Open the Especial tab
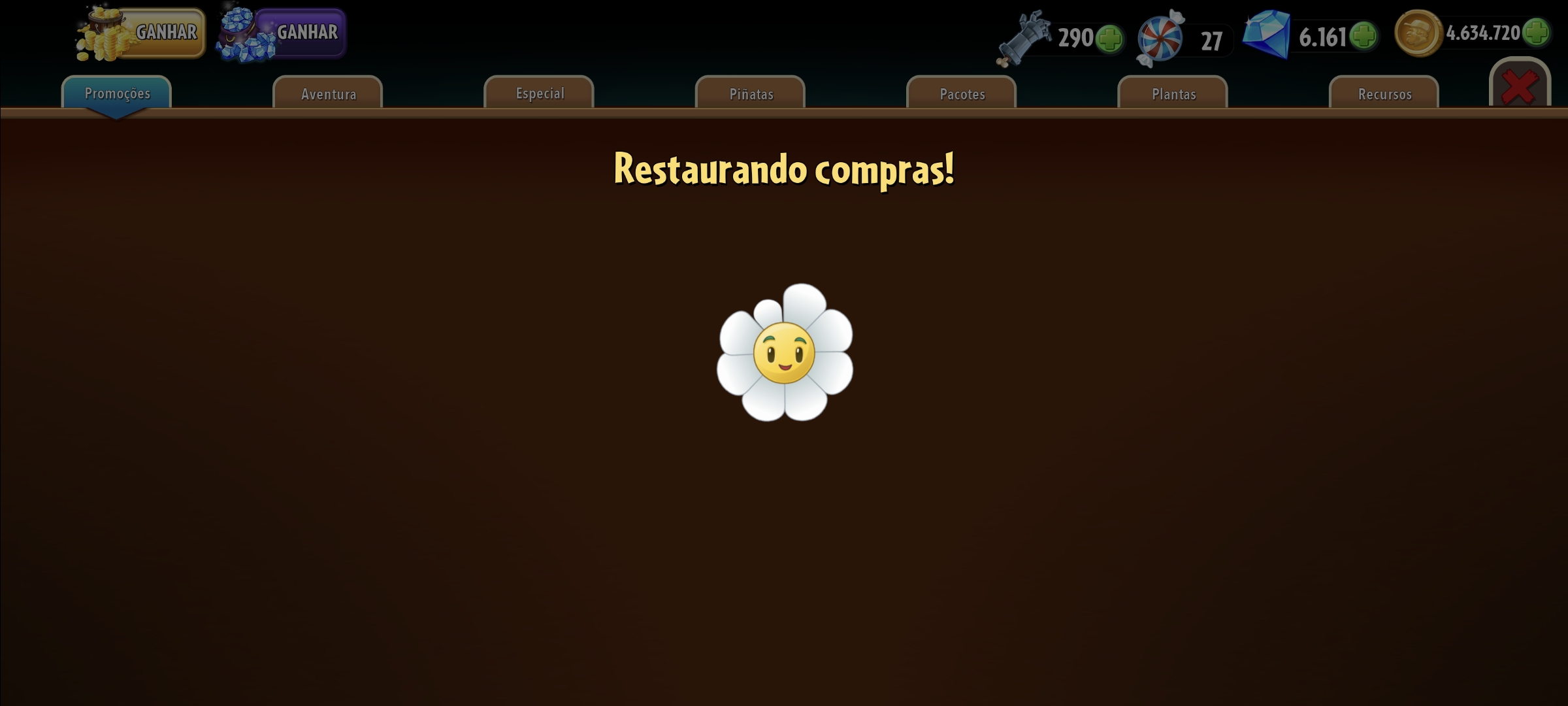This screenshot has width=1568, height=706. point(540,93)
